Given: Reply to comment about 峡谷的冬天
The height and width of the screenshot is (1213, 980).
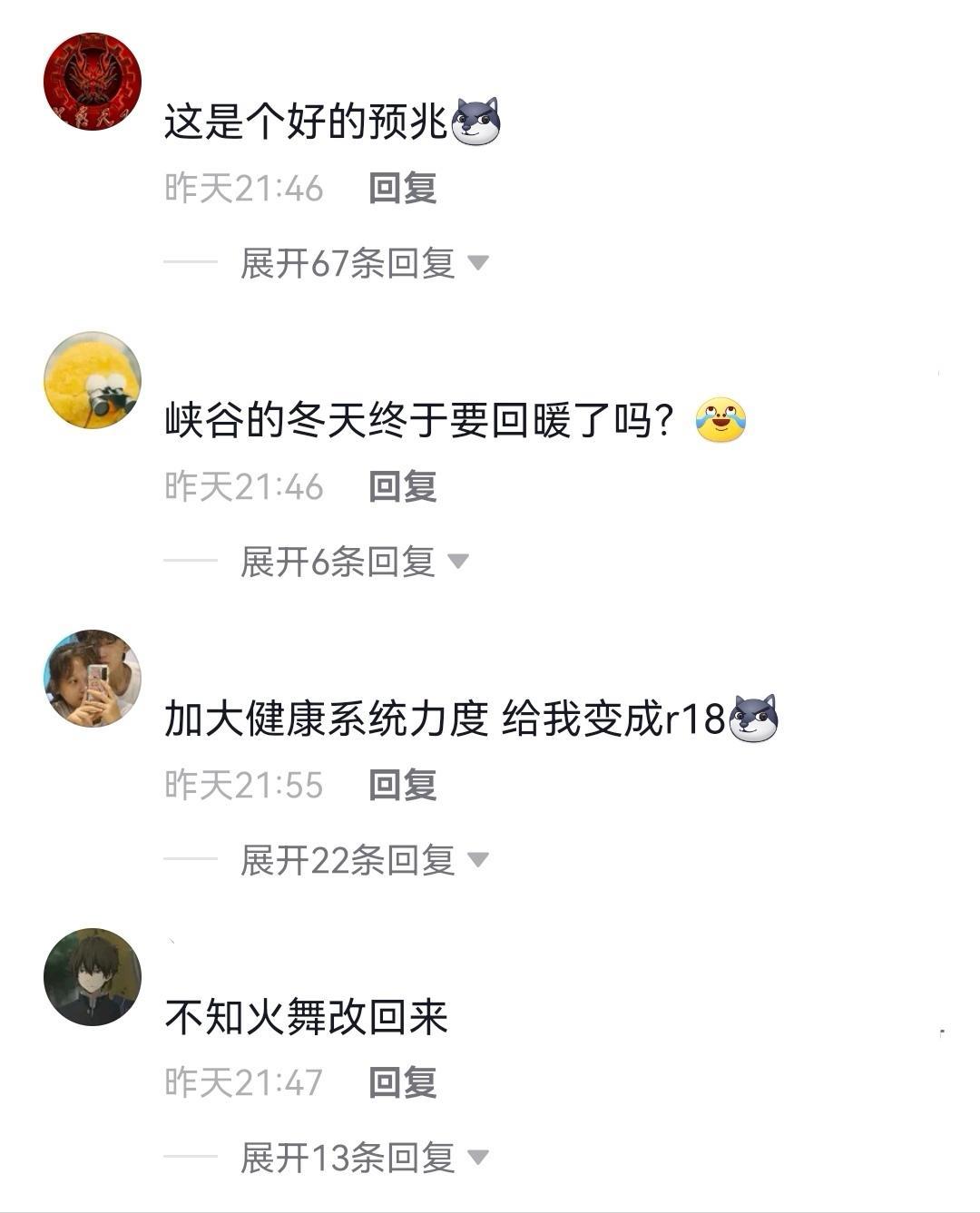Looking at the screenshot, I should click(403, 487).
